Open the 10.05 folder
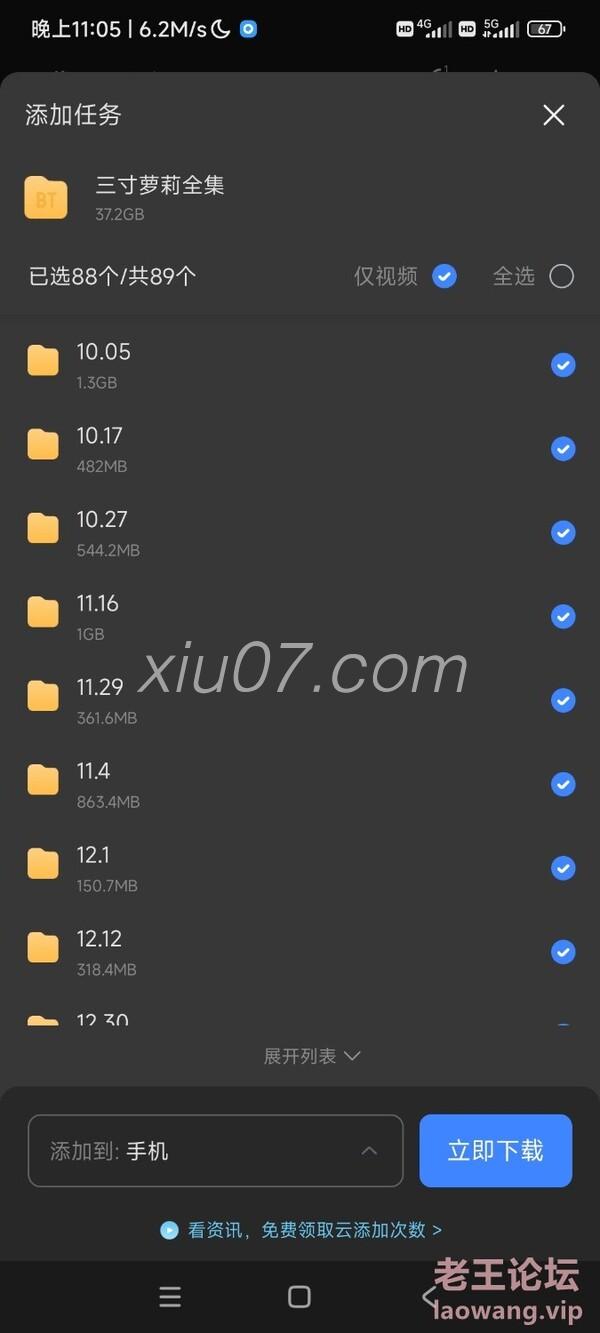The image size is (600, 1333). click(300, 365)
